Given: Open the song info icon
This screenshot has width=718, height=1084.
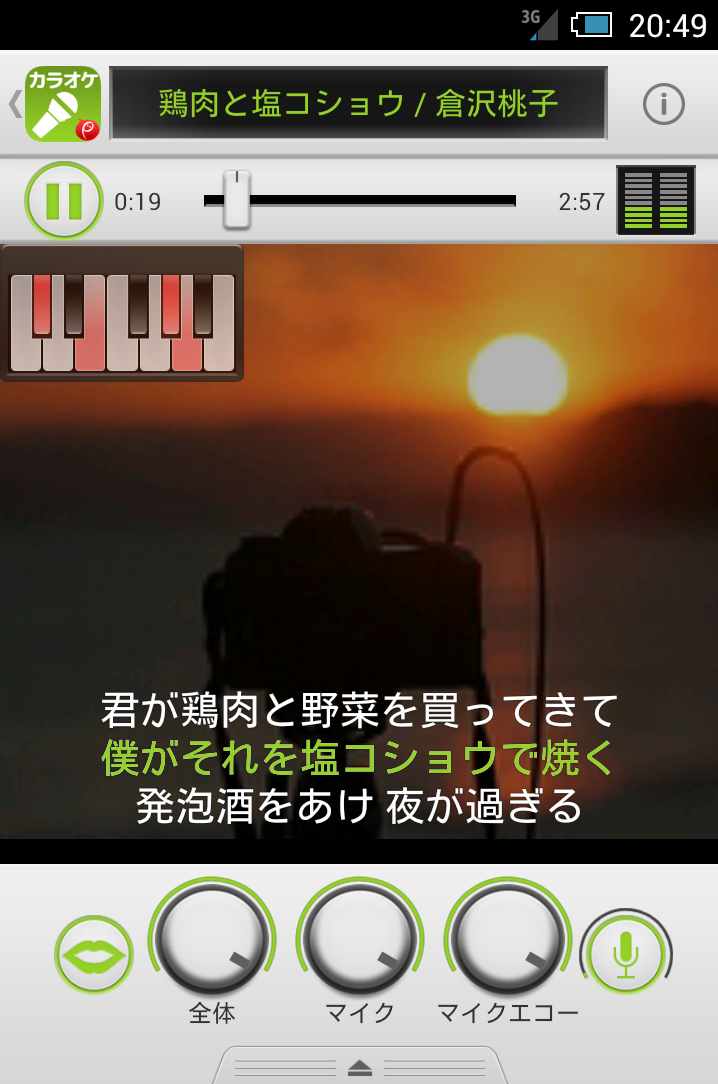Looking at the screenshot, I should pyautogui.click(x=663, y=103).
